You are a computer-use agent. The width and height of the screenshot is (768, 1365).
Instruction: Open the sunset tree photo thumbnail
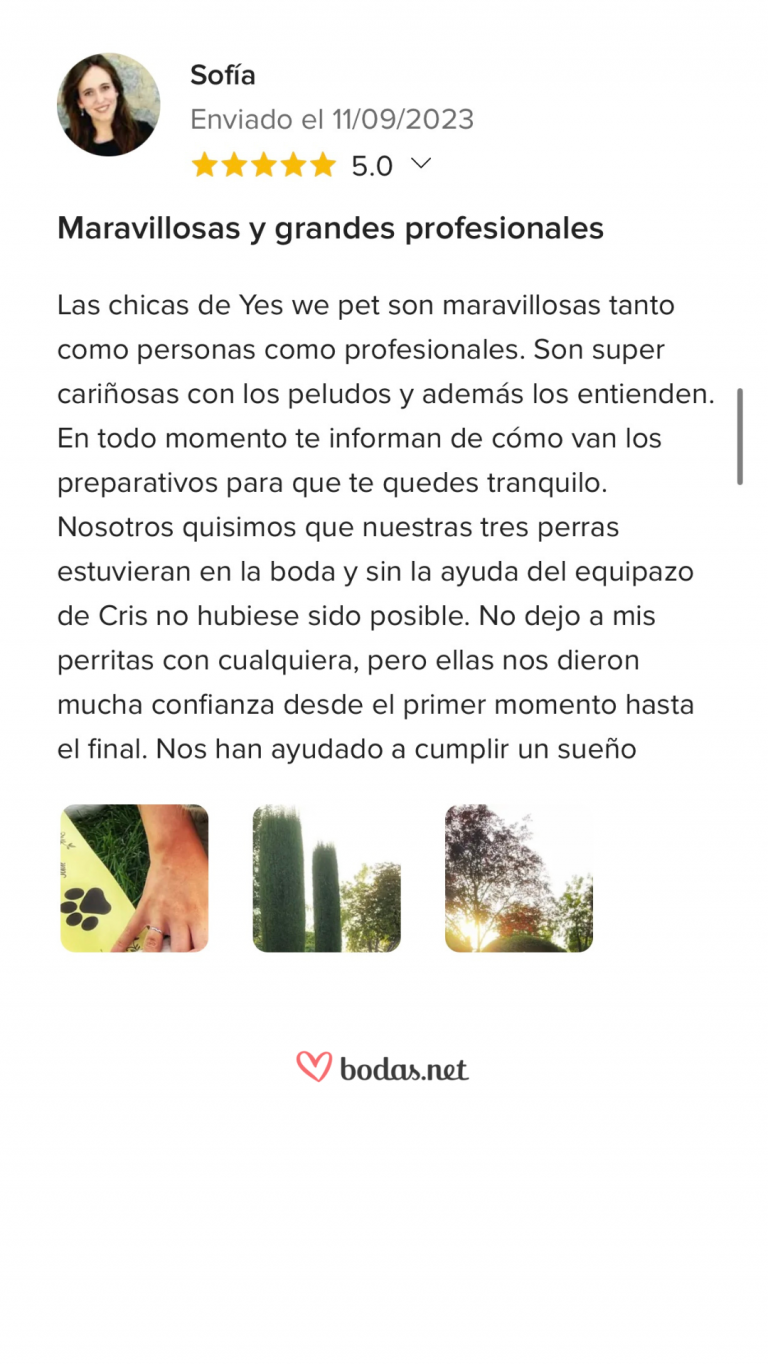pyautogui.click(x=519, y=878)
